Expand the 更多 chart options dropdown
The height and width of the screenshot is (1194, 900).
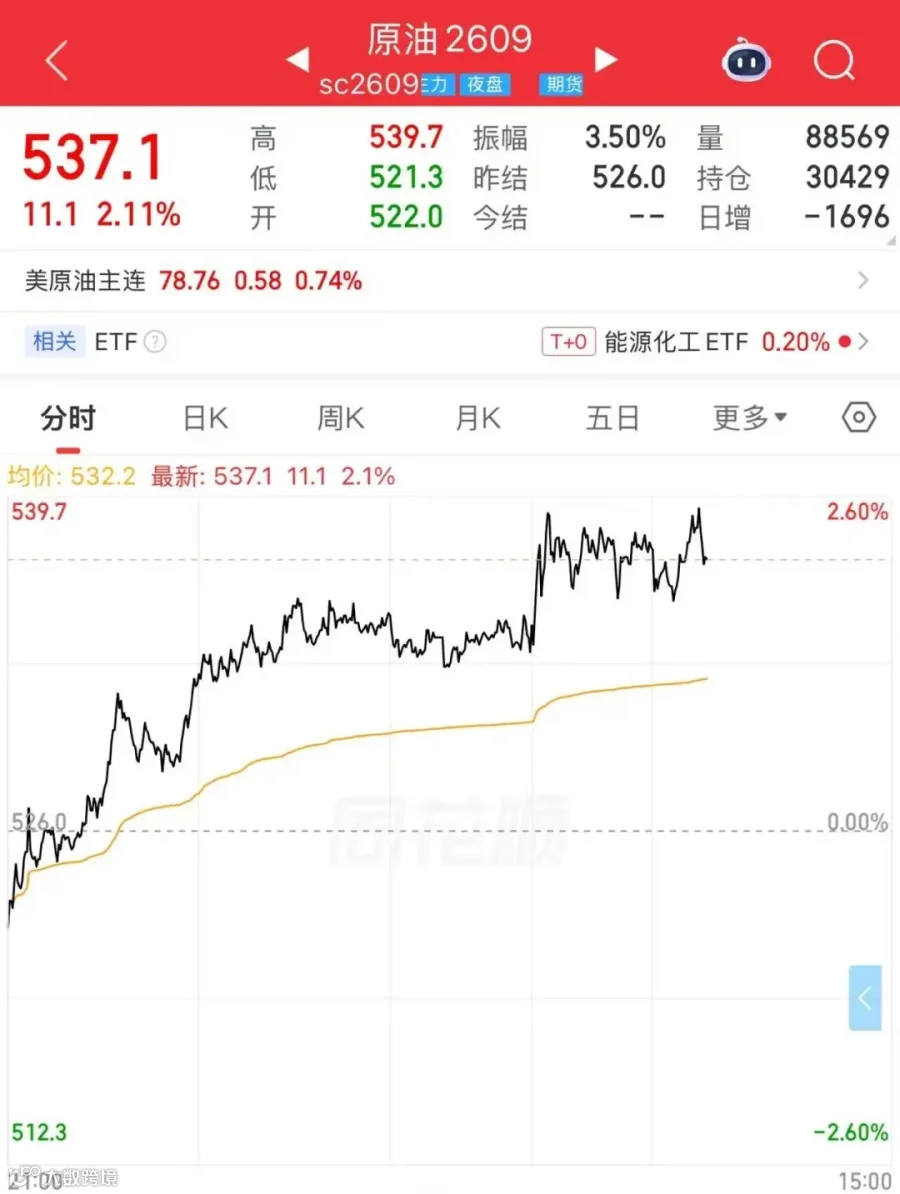pos(749,418)
